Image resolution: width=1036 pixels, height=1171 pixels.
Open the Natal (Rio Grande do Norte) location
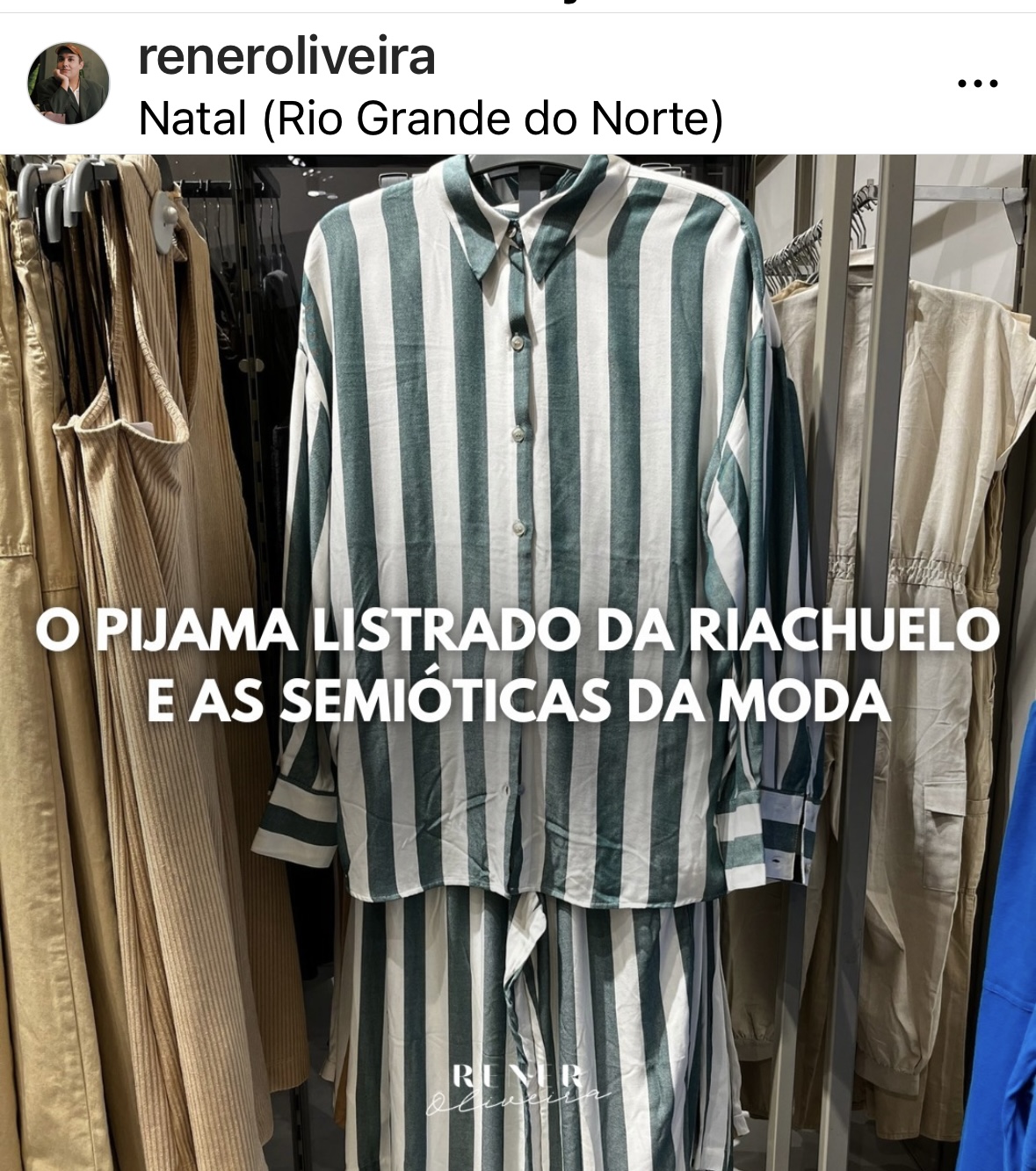[431, 119]
